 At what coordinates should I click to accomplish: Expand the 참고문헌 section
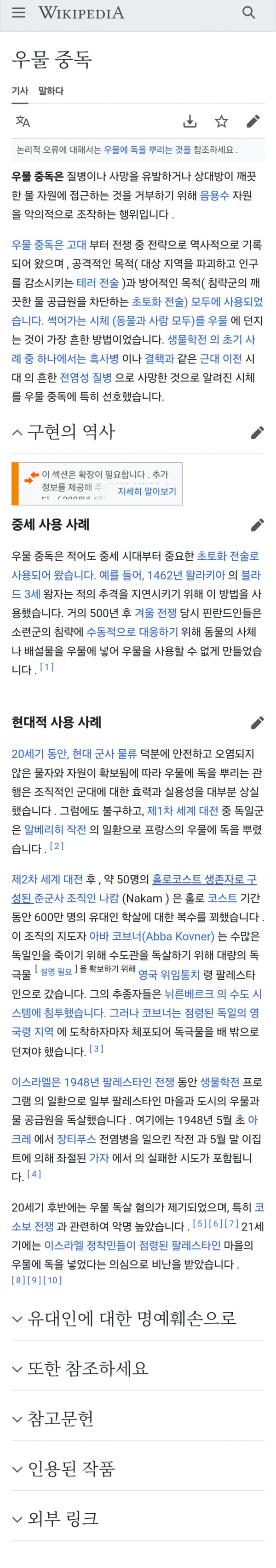tap(61, 1419)
